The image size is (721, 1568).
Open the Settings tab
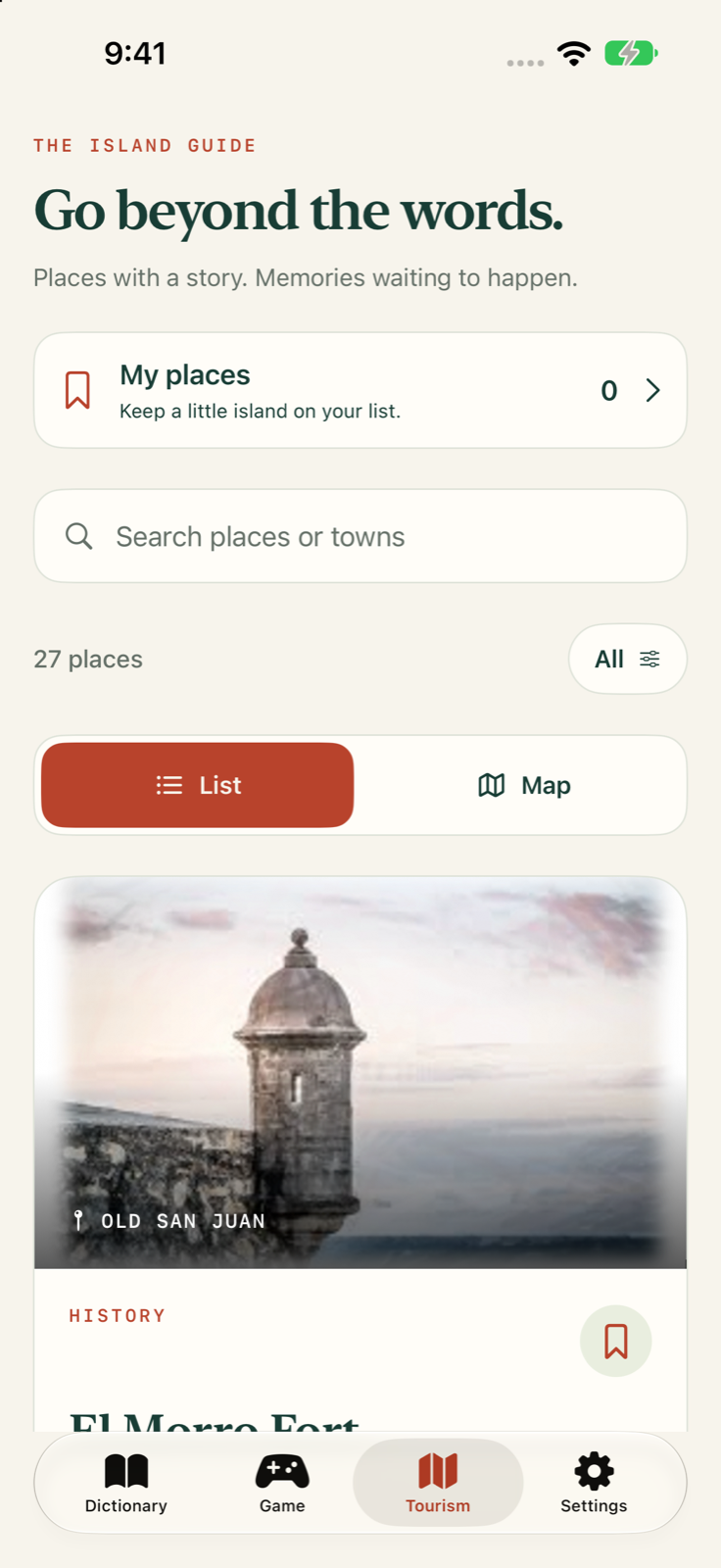pos(594,1483)
